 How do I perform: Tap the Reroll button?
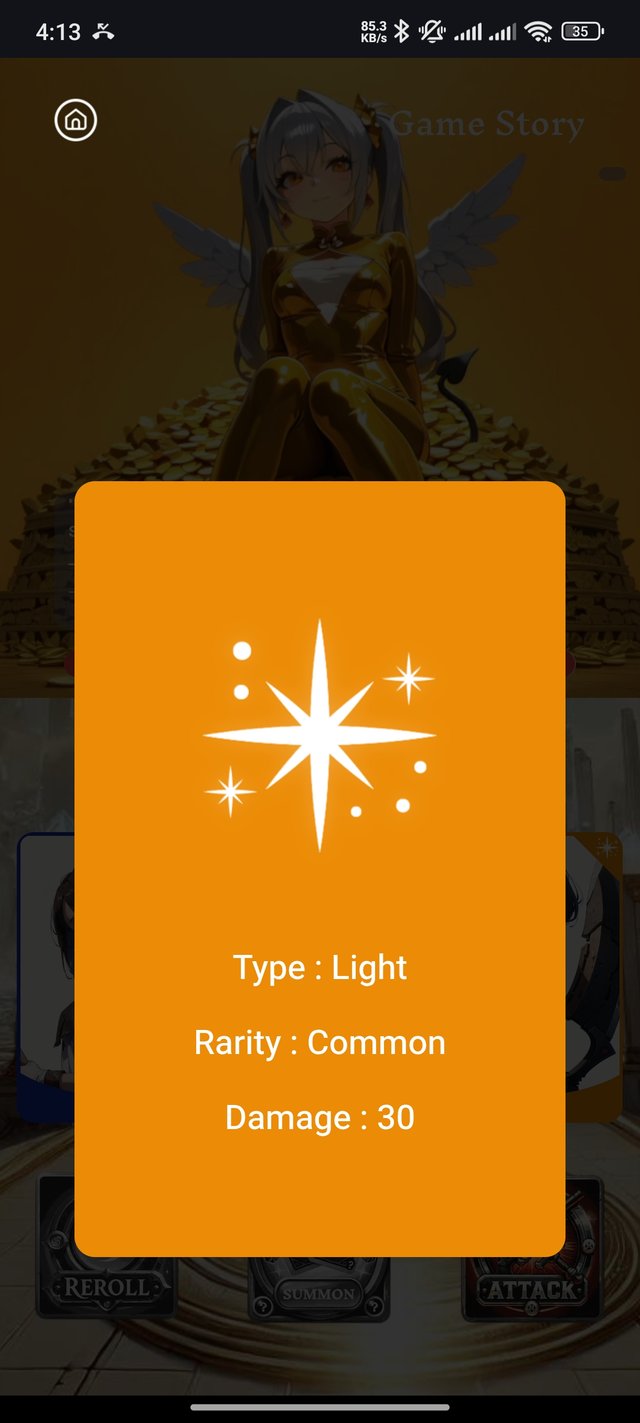pyautogui.click(x=106, y=1286)
